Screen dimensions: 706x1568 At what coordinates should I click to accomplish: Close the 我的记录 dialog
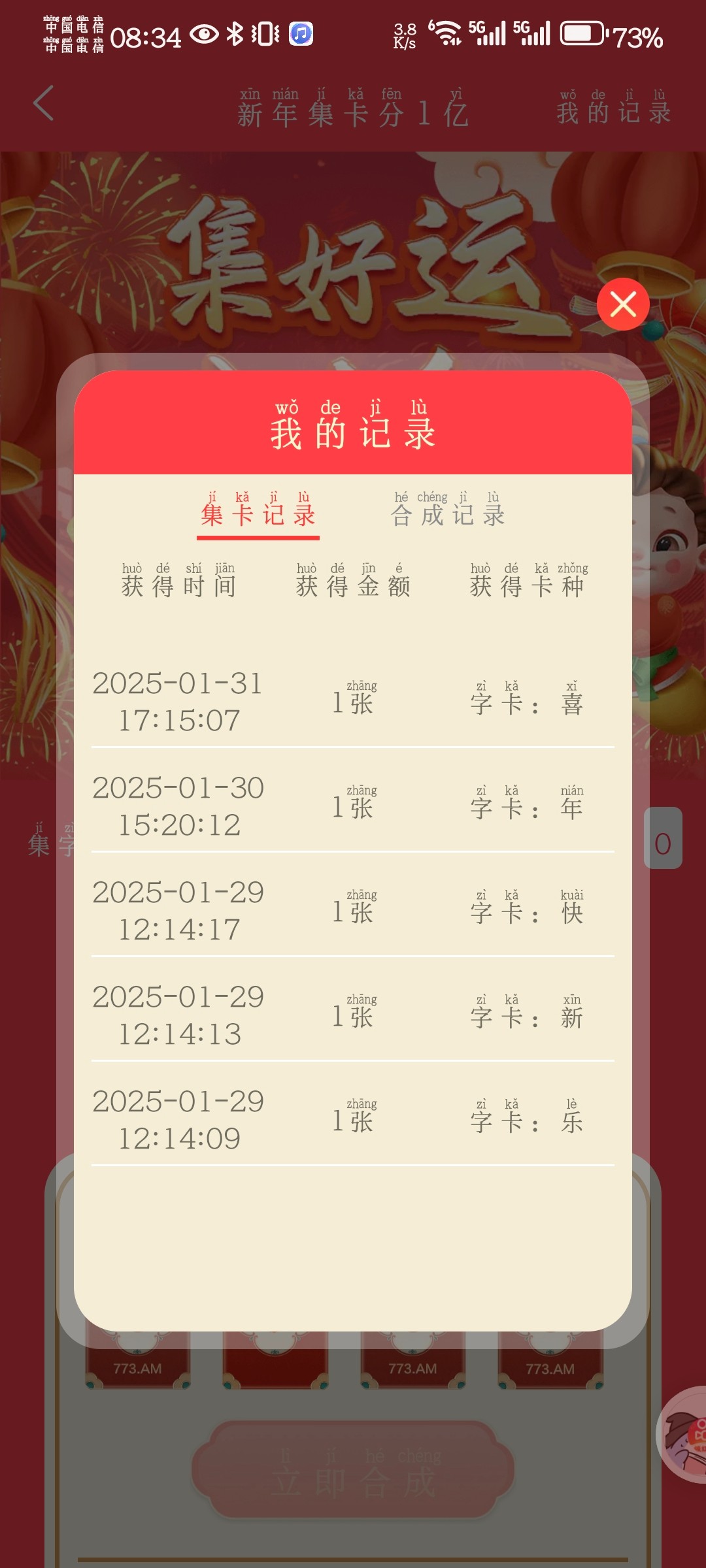coord(622,304)
